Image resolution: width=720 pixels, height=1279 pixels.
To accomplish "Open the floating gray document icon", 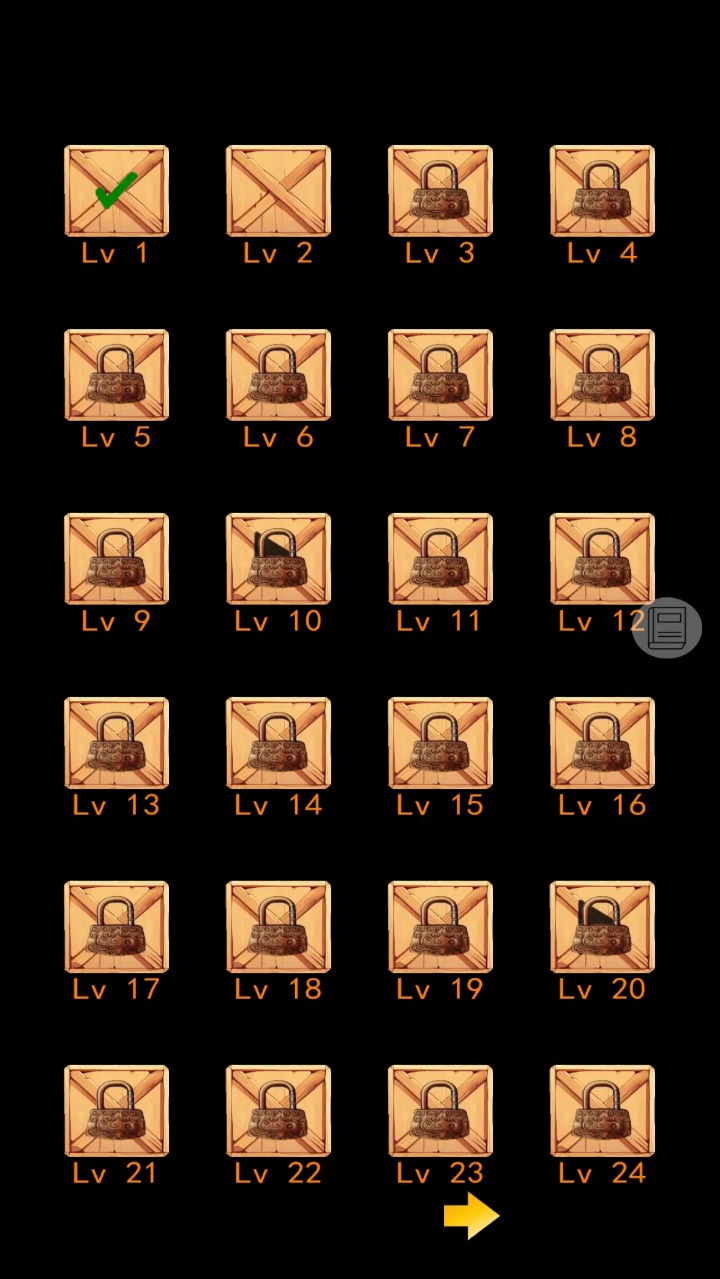I will [667, 628].
